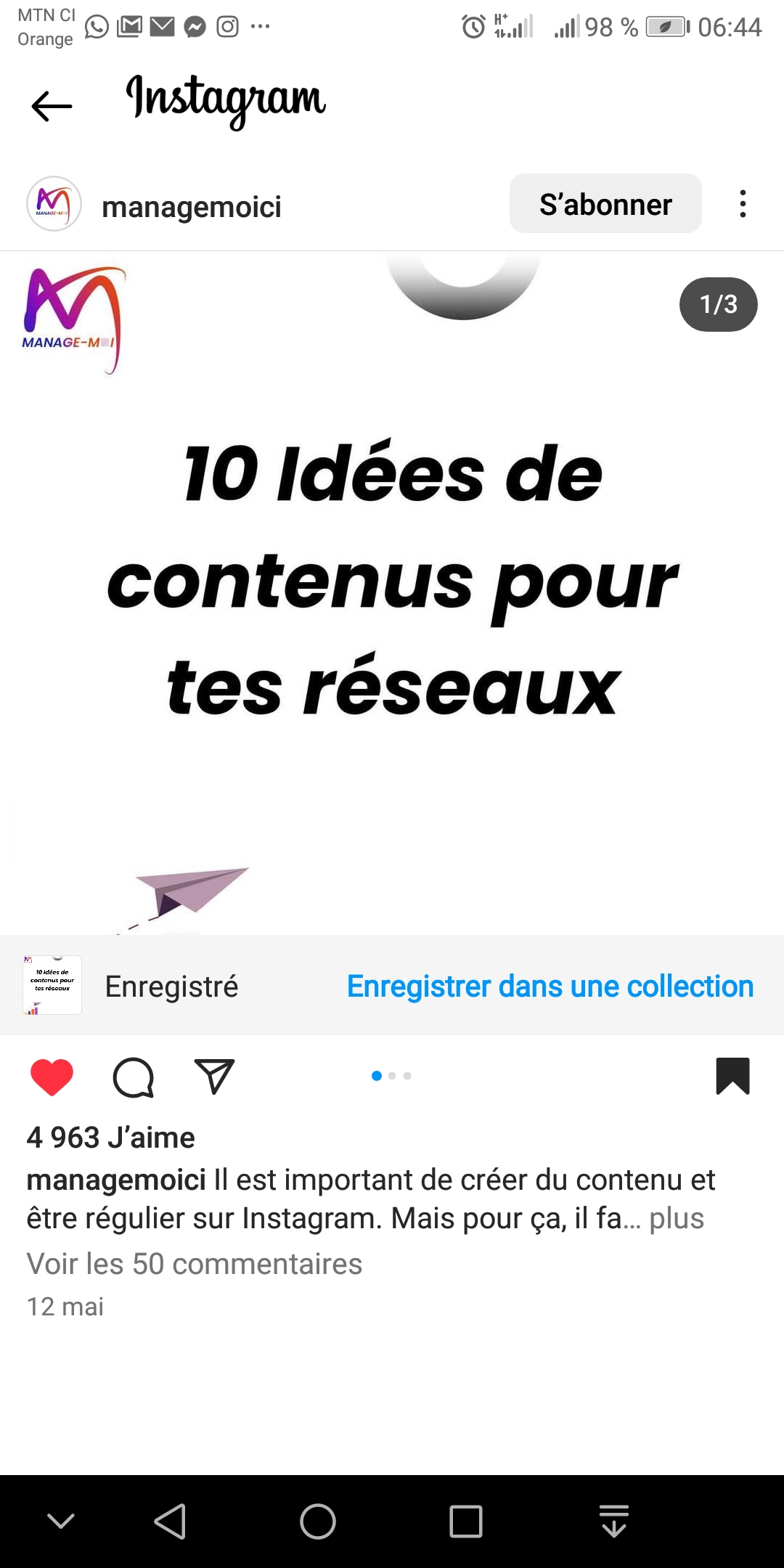The image size is (784, 1568).
Task: Share the post via paper plane icon
Action: (x=214, y=1077)
